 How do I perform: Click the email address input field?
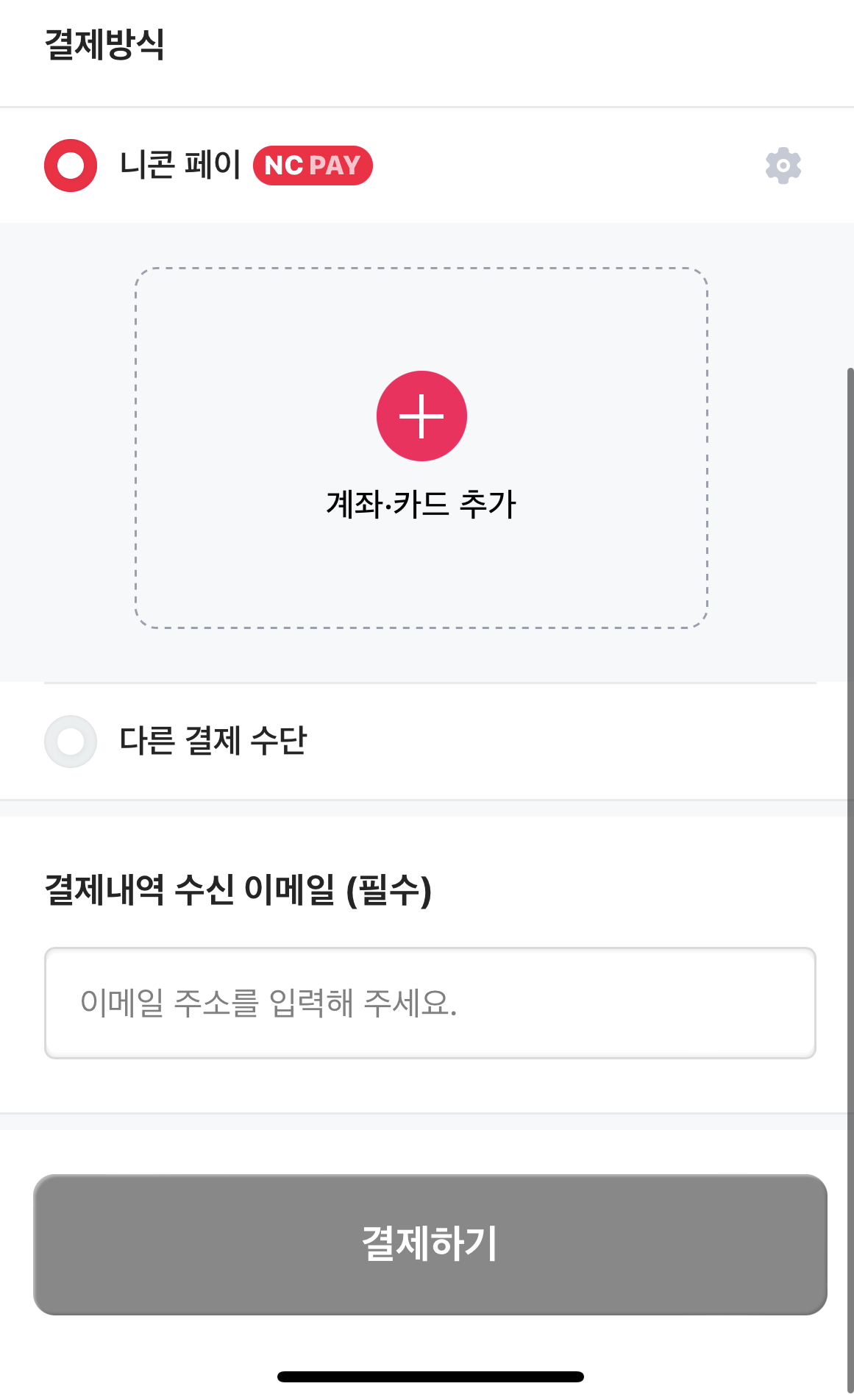tap(430, 1001)
